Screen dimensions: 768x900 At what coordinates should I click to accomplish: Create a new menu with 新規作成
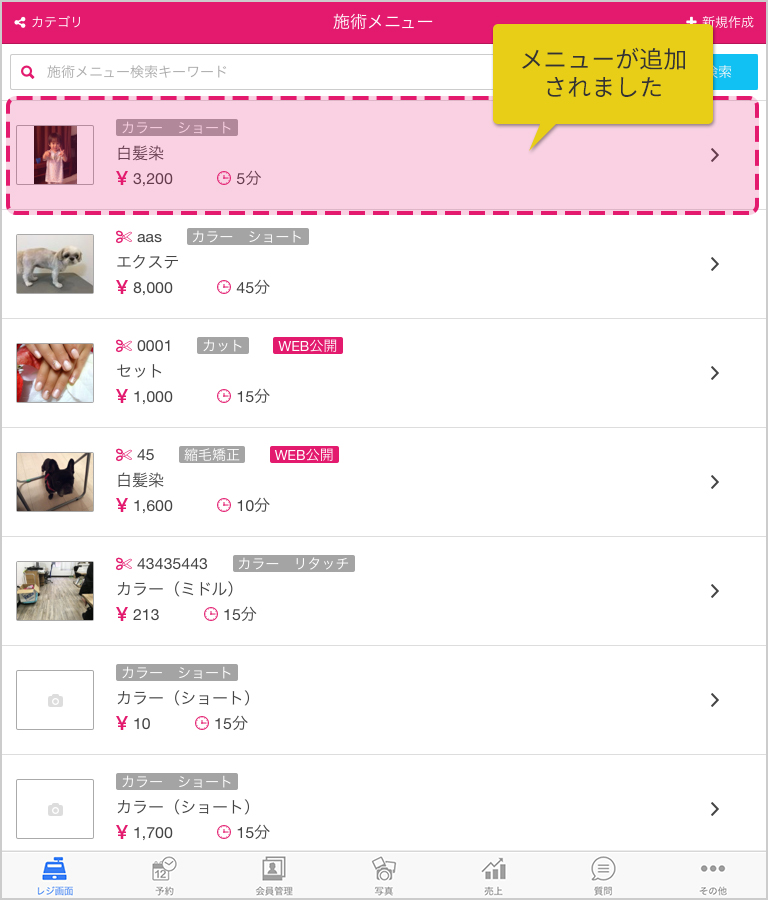720,22
